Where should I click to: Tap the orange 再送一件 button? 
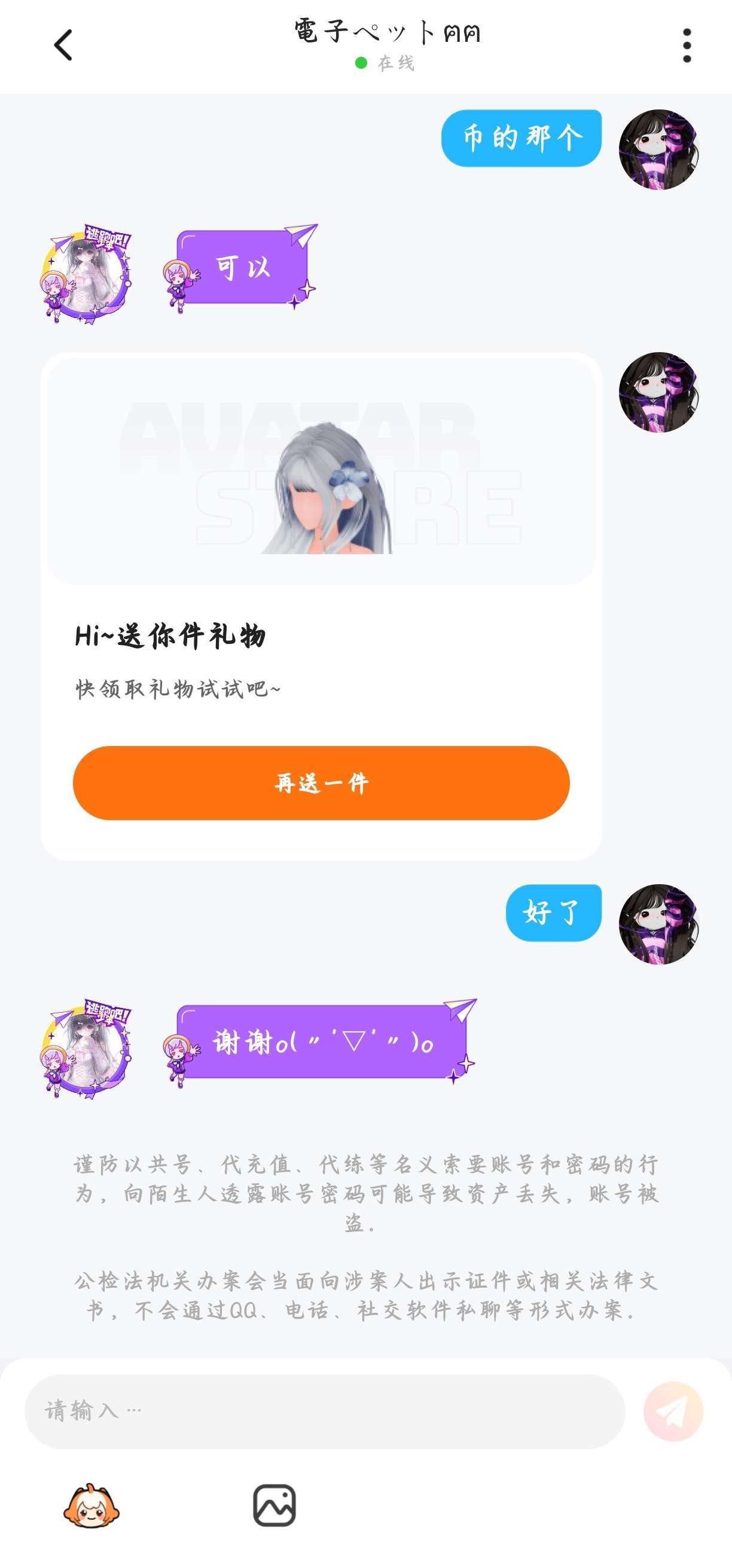(321, 783)
